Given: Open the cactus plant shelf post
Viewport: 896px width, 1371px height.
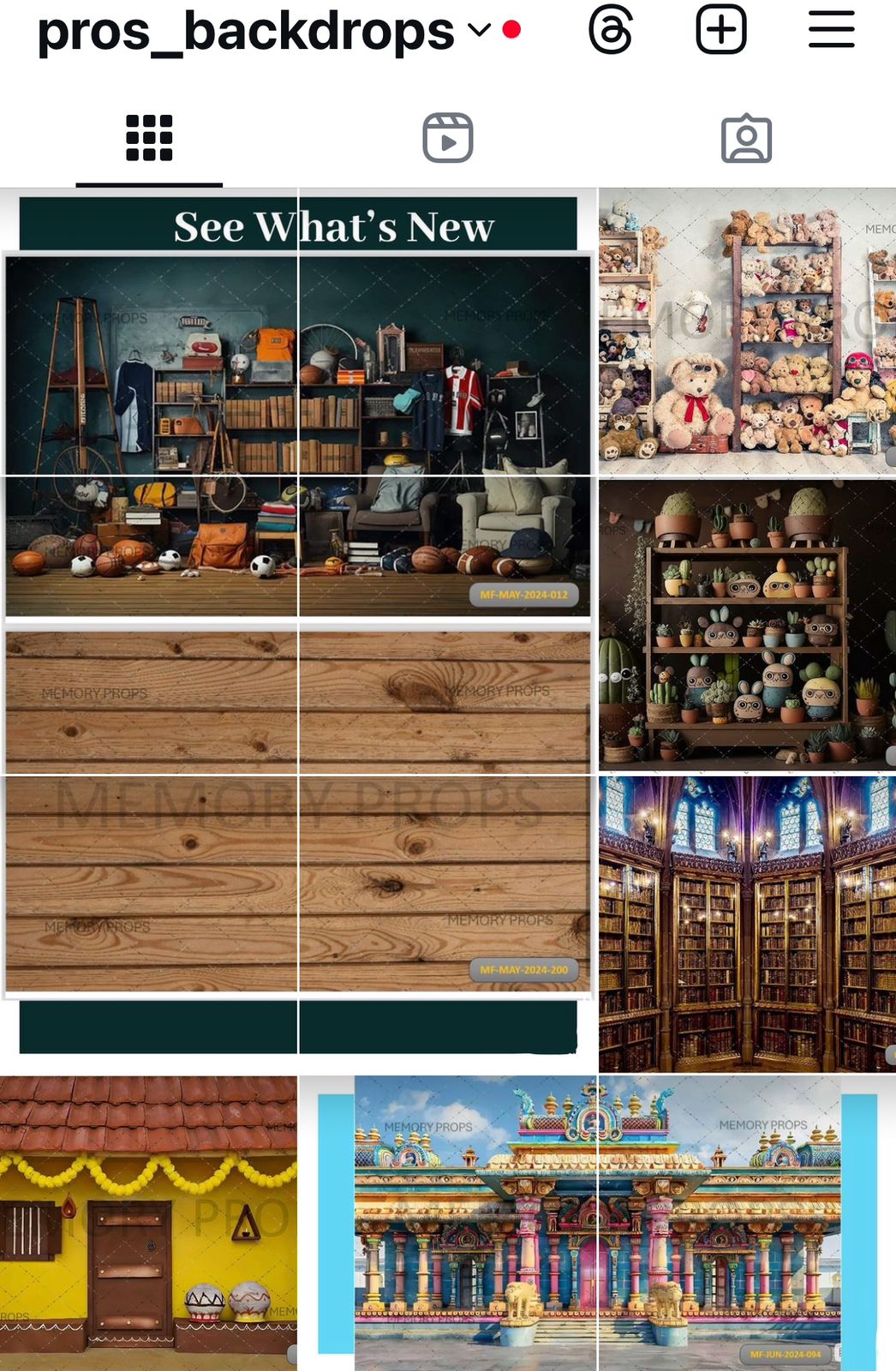Looking at the screenshot, I should 747,626.
